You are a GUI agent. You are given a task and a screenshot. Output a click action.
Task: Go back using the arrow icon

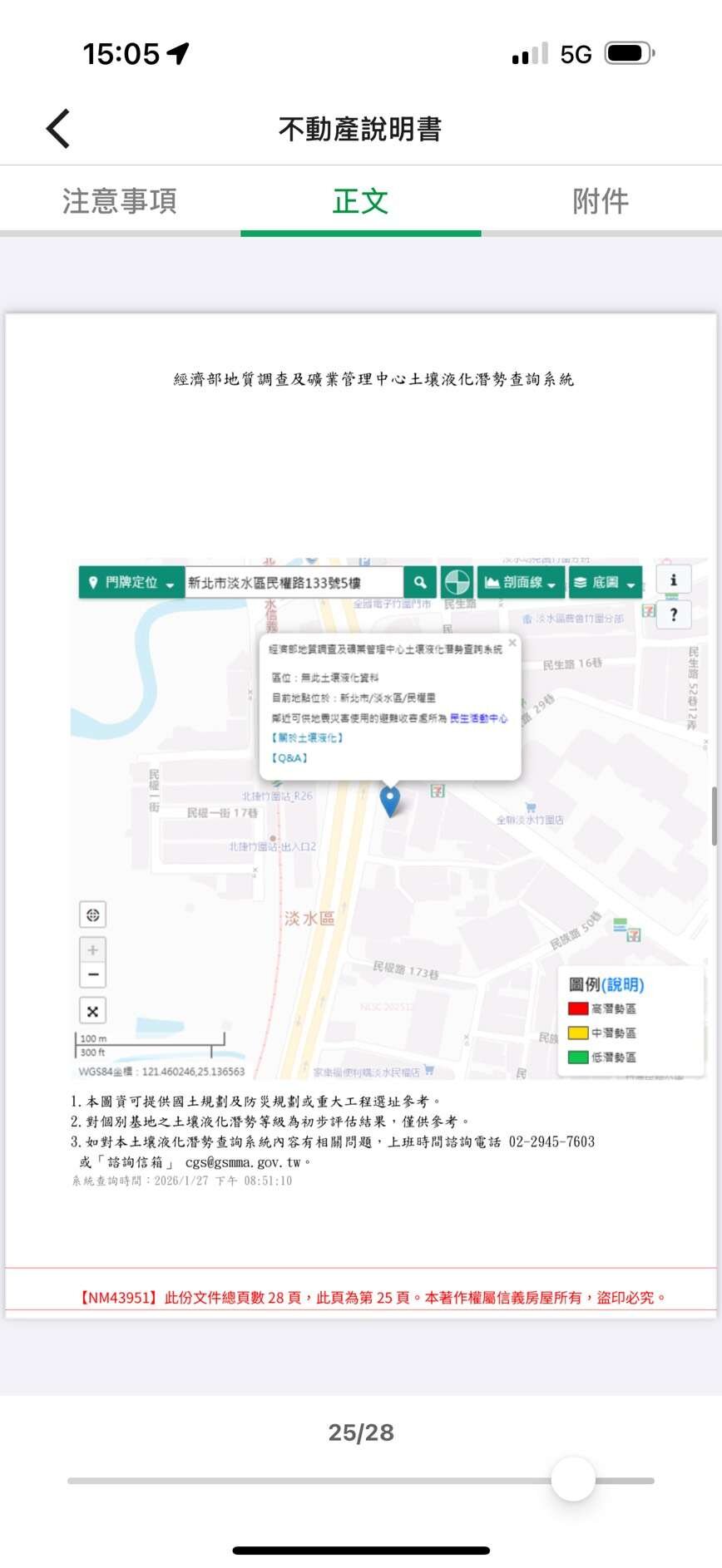point(58,129)
